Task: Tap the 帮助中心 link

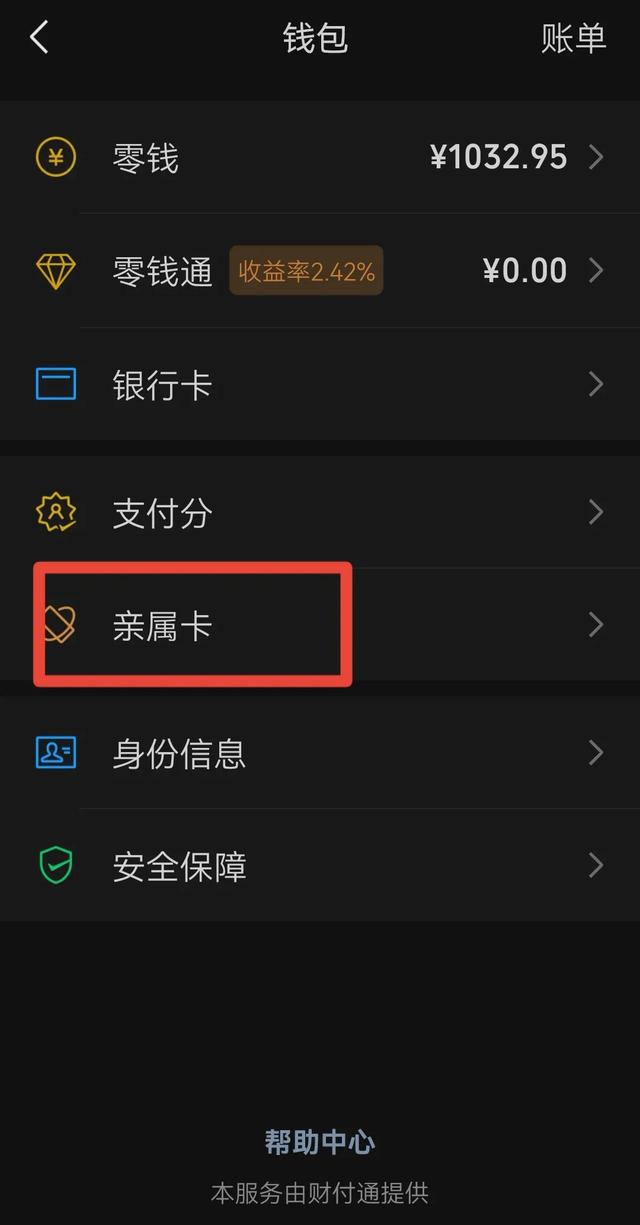Action: pyautogui.click(x=320, y=1141)
